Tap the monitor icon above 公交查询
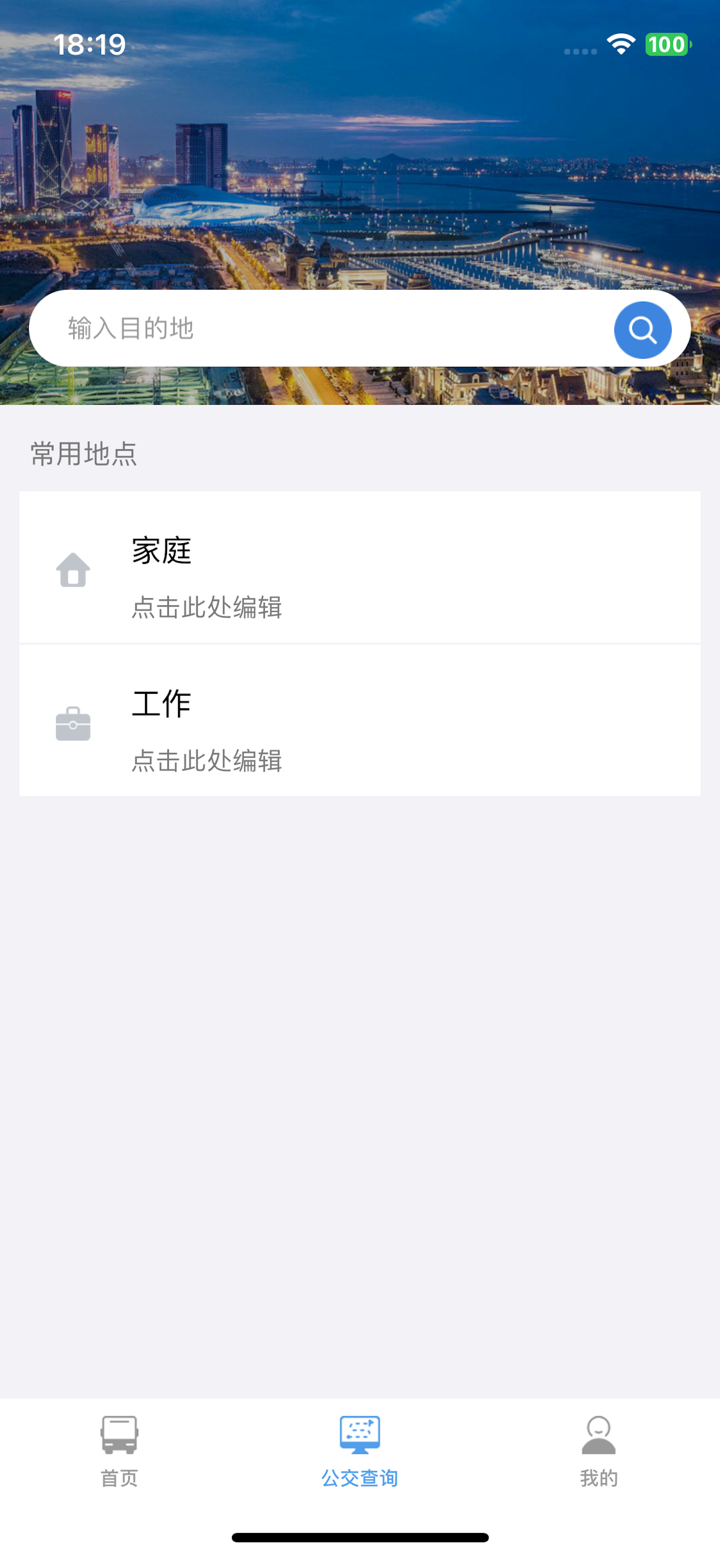 (x=359, y=1433)
